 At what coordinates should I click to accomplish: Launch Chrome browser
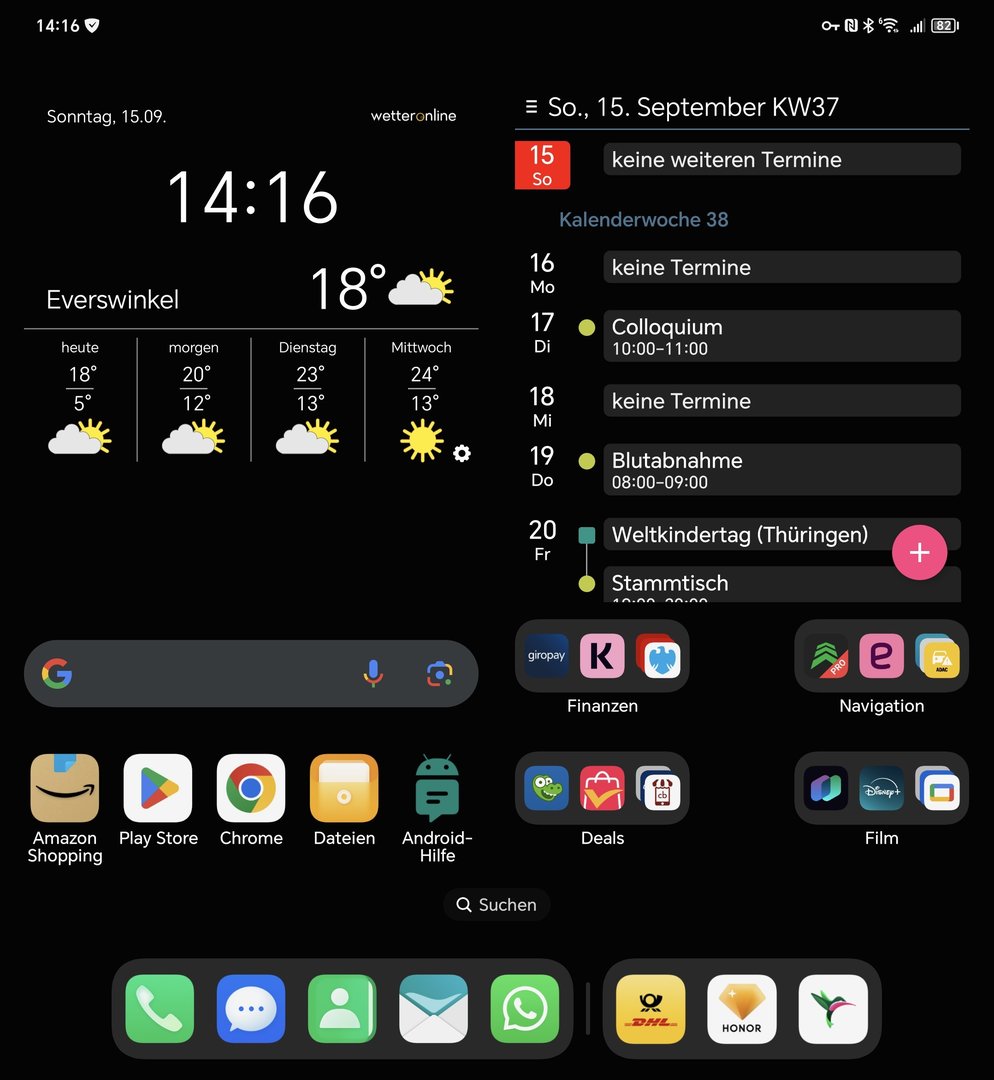251,789
